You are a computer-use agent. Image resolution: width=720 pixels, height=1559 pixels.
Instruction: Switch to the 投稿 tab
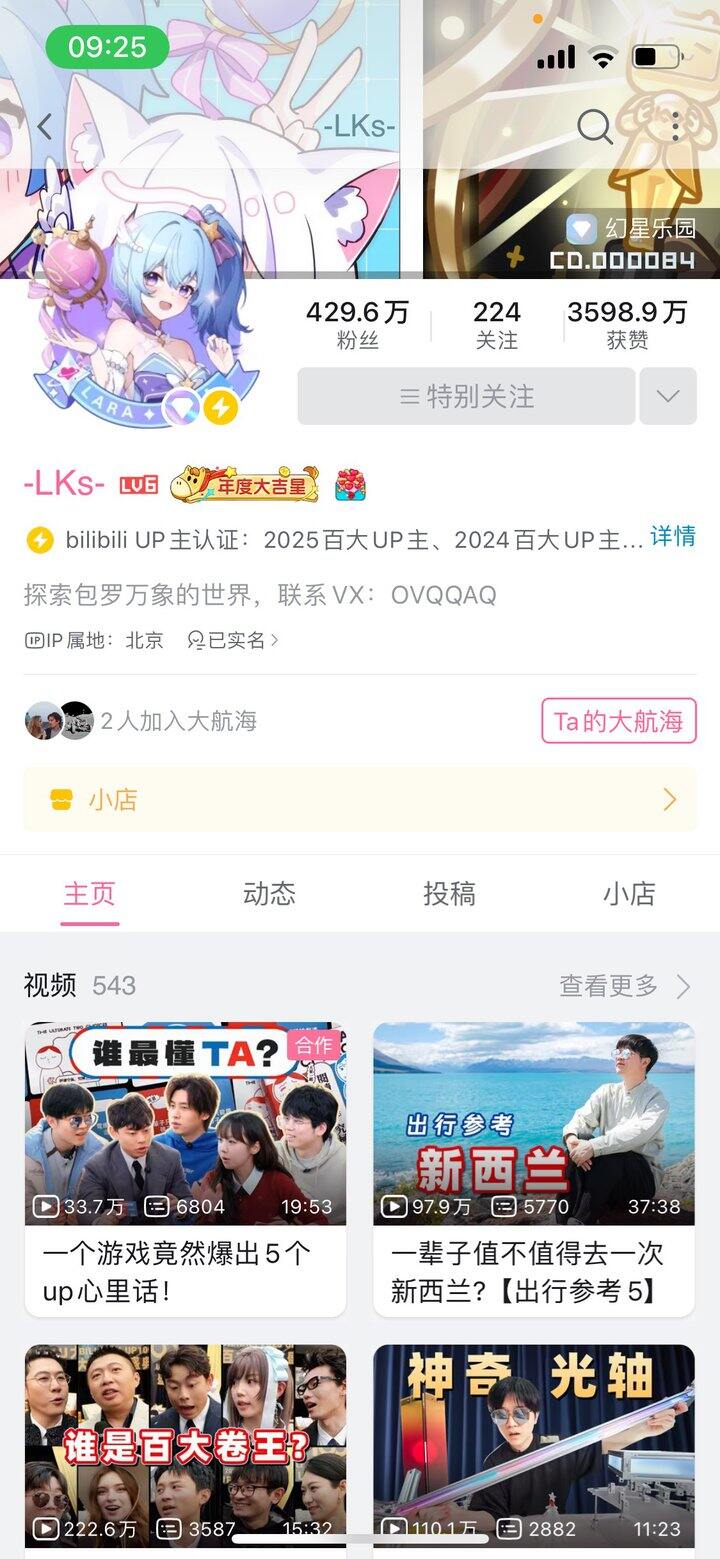point(449,893)
